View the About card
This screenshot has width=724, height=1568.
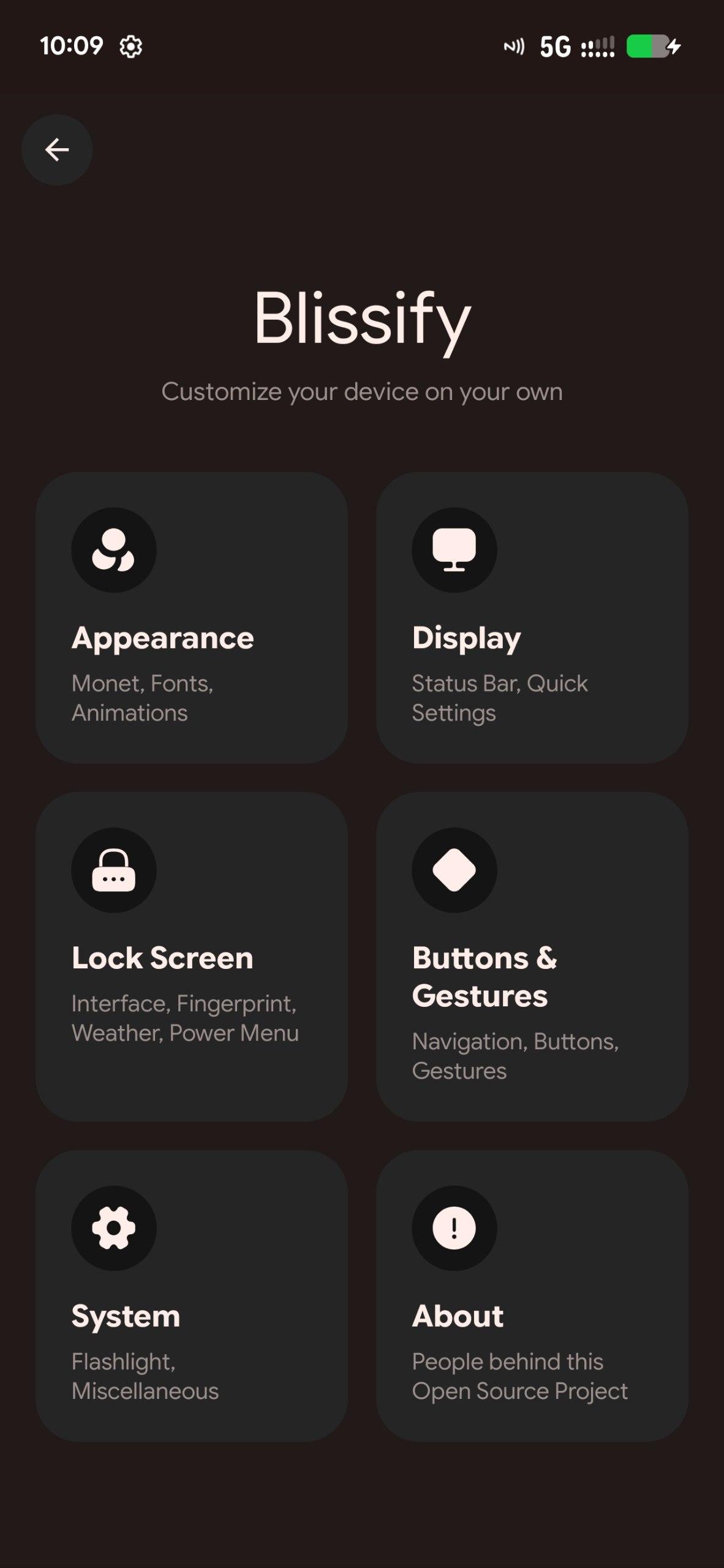(532, 1295)
